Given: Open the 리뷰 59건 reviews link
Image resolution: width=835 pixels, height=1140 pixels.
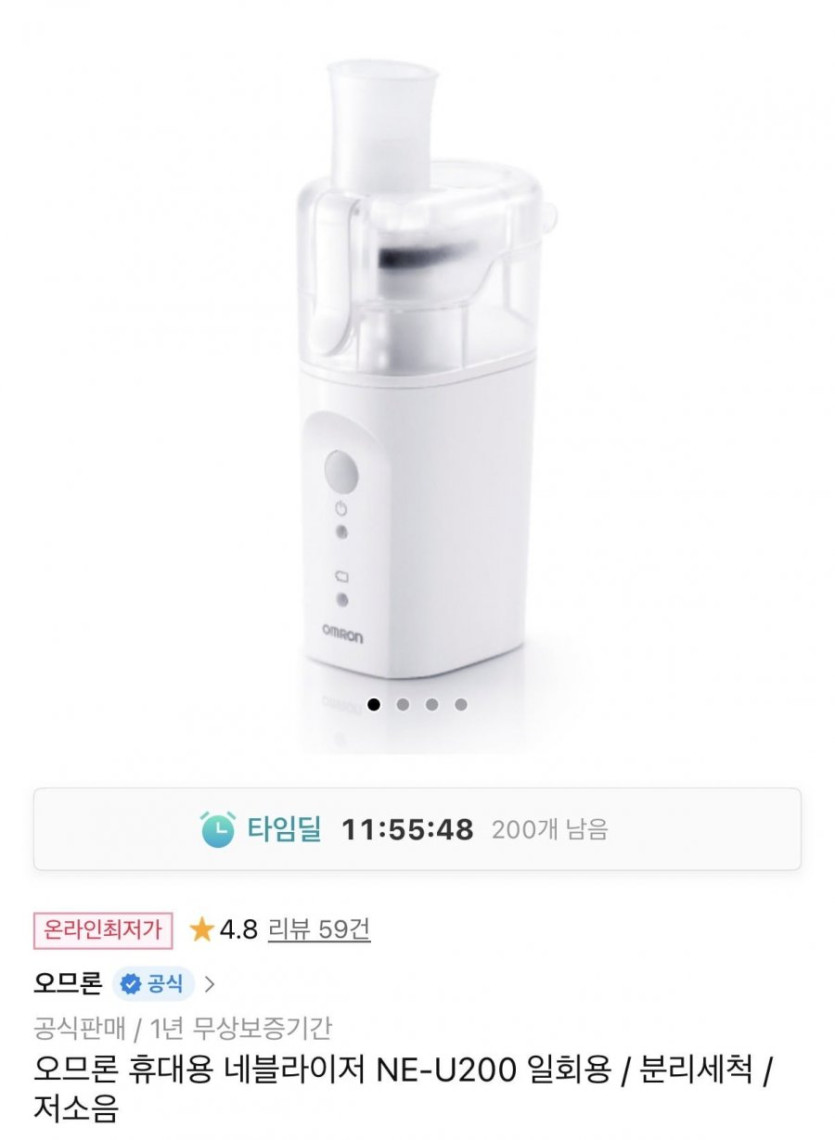Looking at the screenshot, I should click(x=319, y=930).
